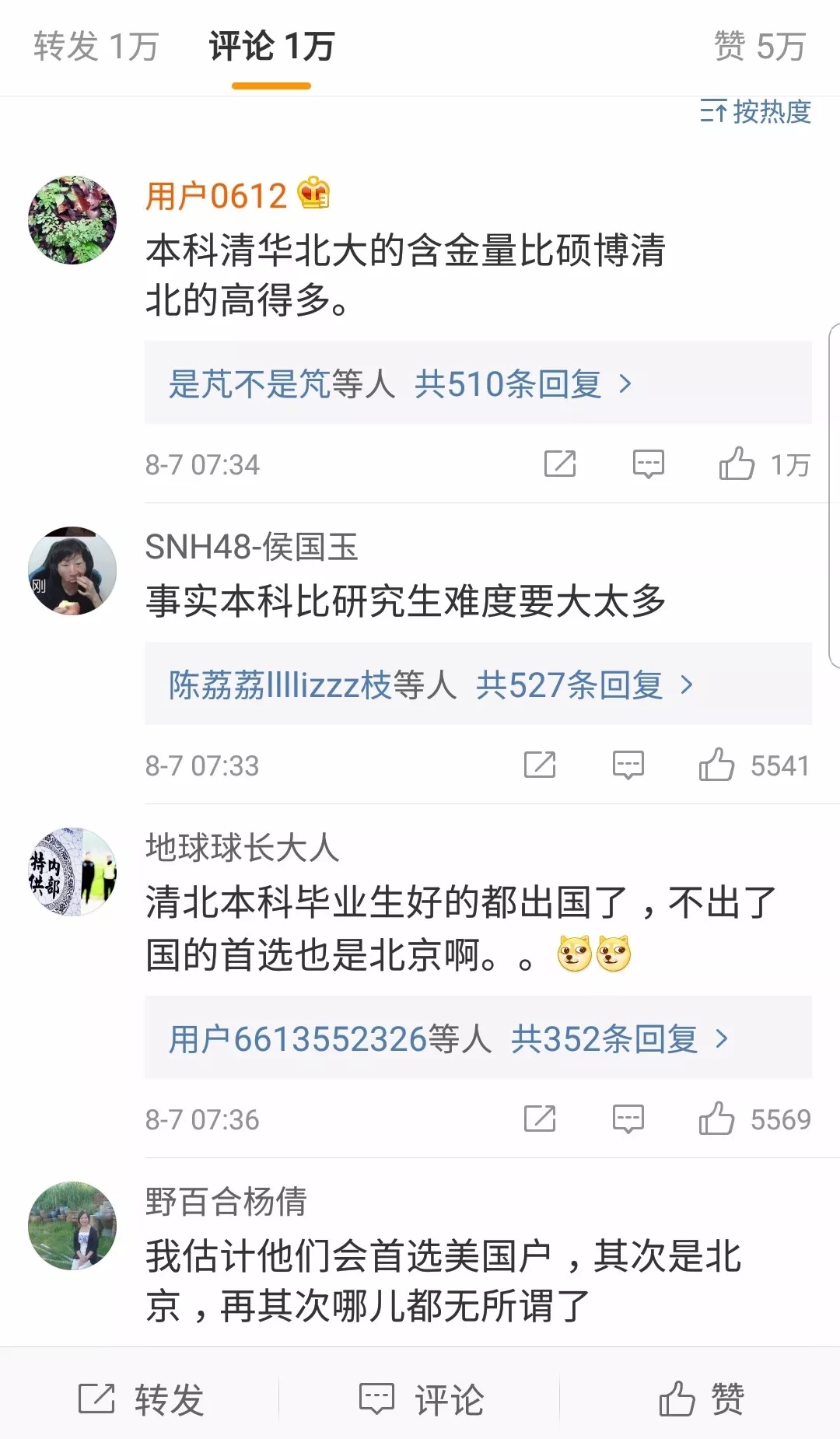Repost 用户0612's comment

coord(560,464)
